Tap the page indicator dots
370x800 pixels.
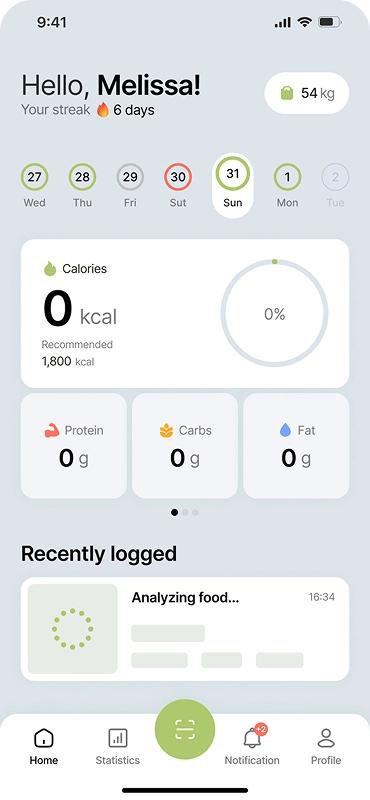click(185, 512)
